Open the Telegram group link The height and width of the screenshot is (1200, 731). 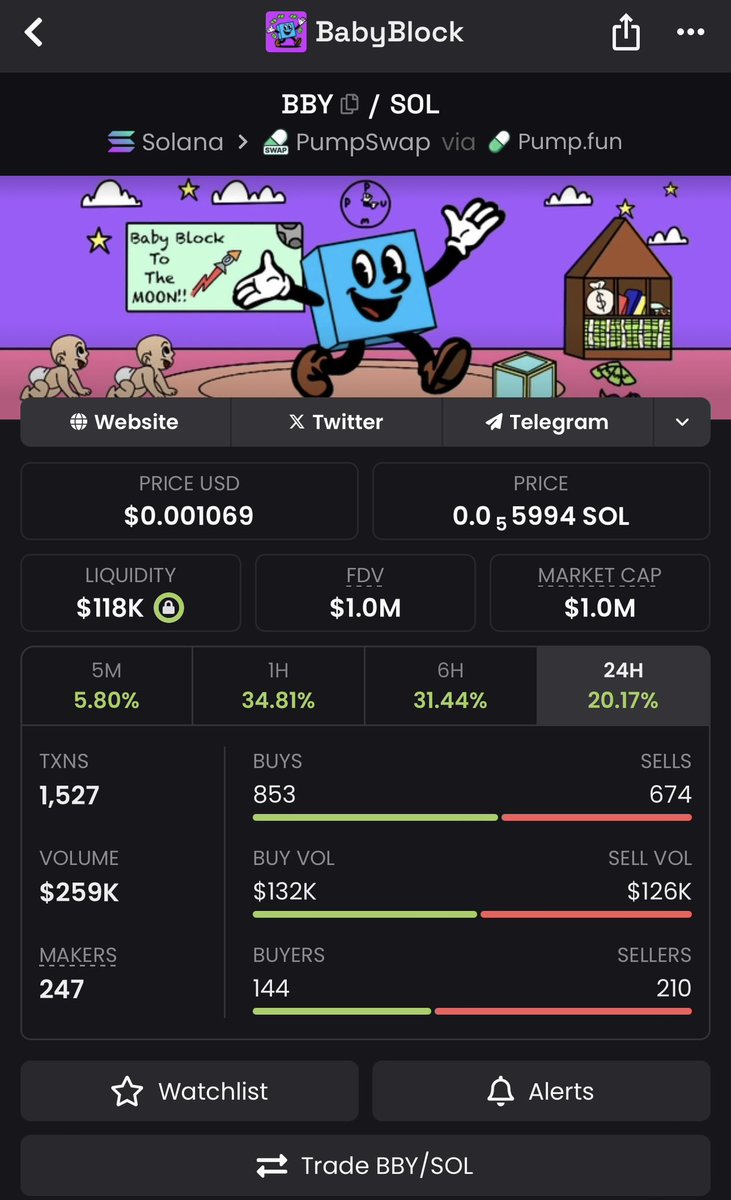point(547,422)
